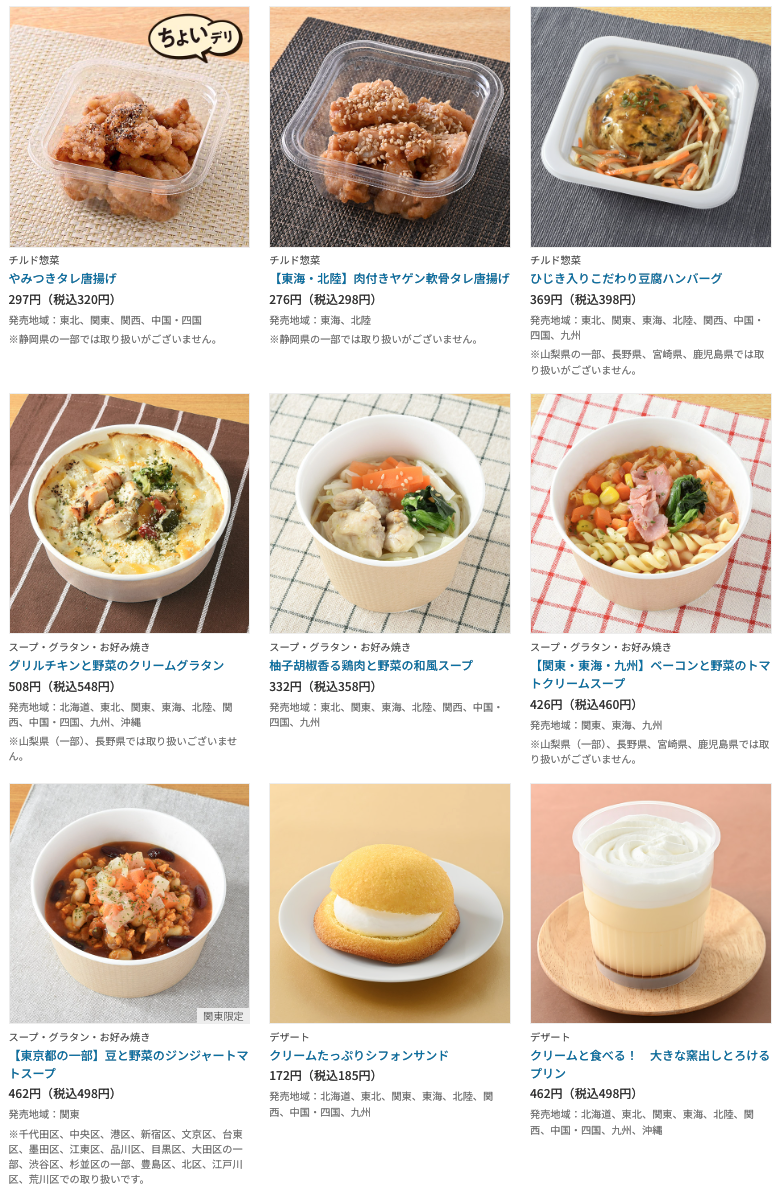
Task: Open 肉付きヤゲン軟骨タレ唐揚げ product link
Action: (x=389, y=278)
